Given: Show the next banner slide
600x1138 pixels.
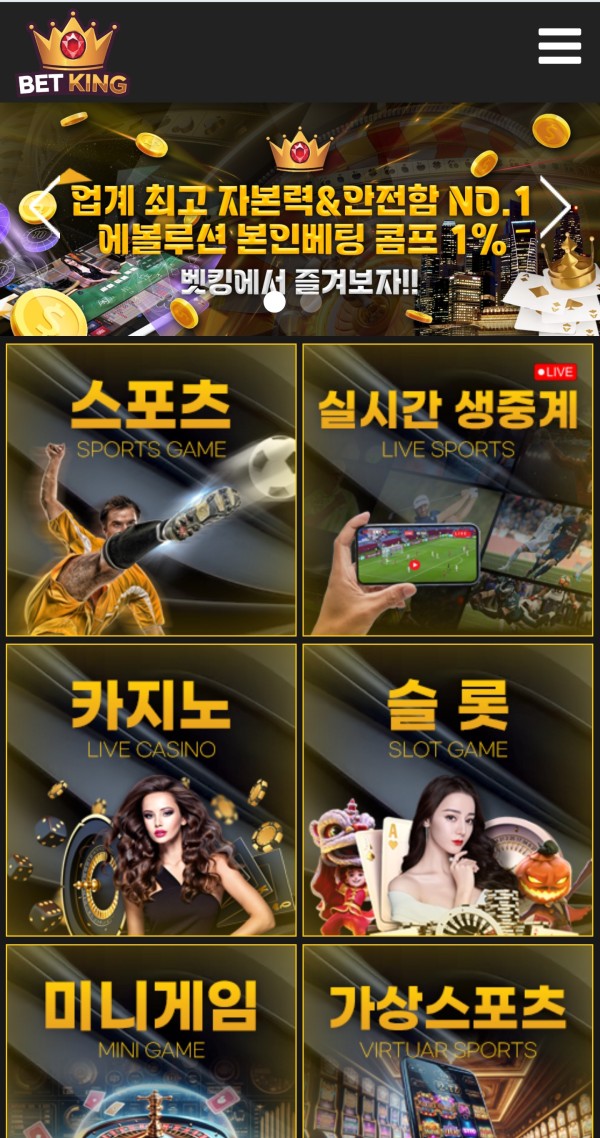Looking at the screenshot, I should [x=555, y=206].
